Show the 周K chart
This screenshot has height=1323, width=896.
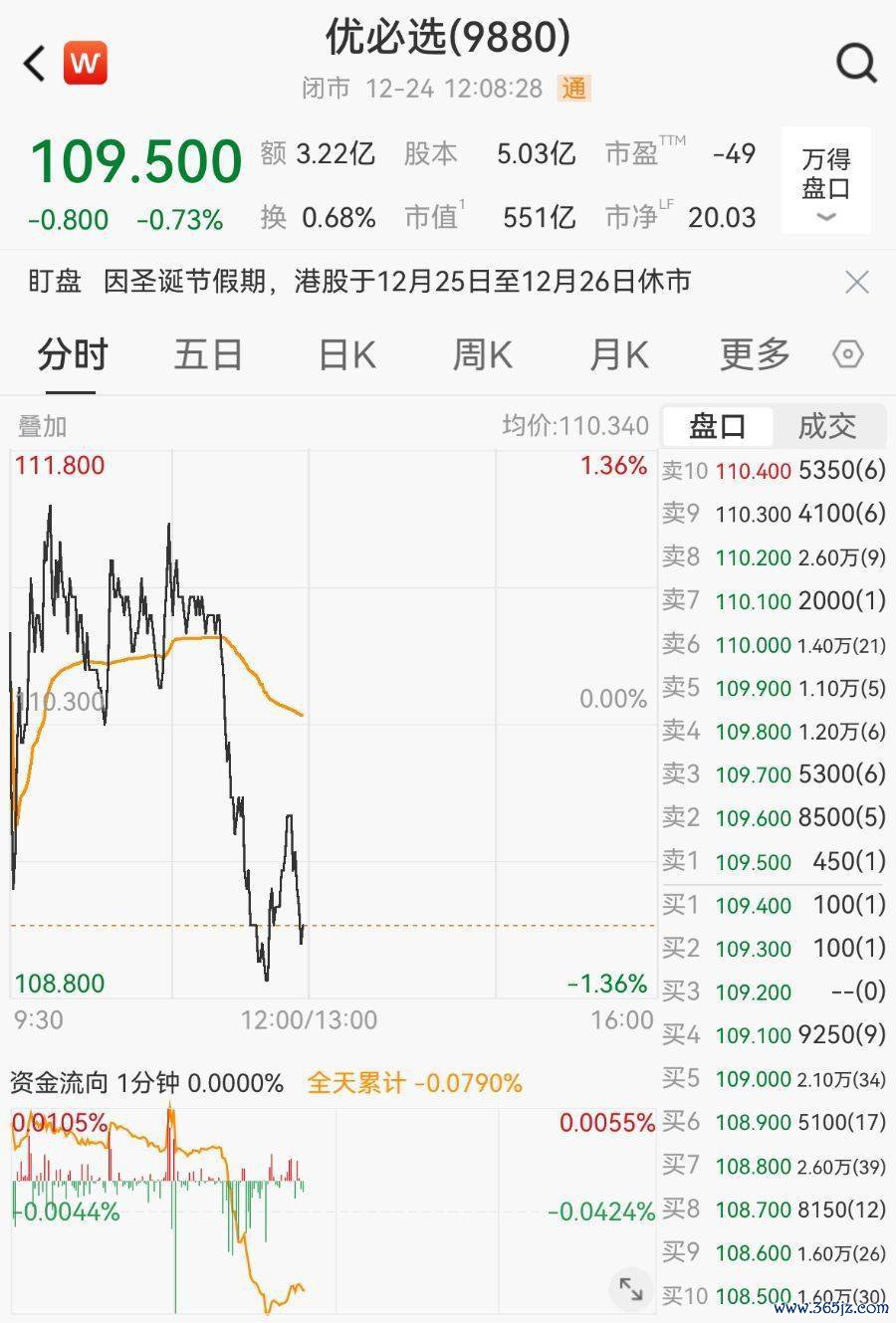tap(482, 354)
